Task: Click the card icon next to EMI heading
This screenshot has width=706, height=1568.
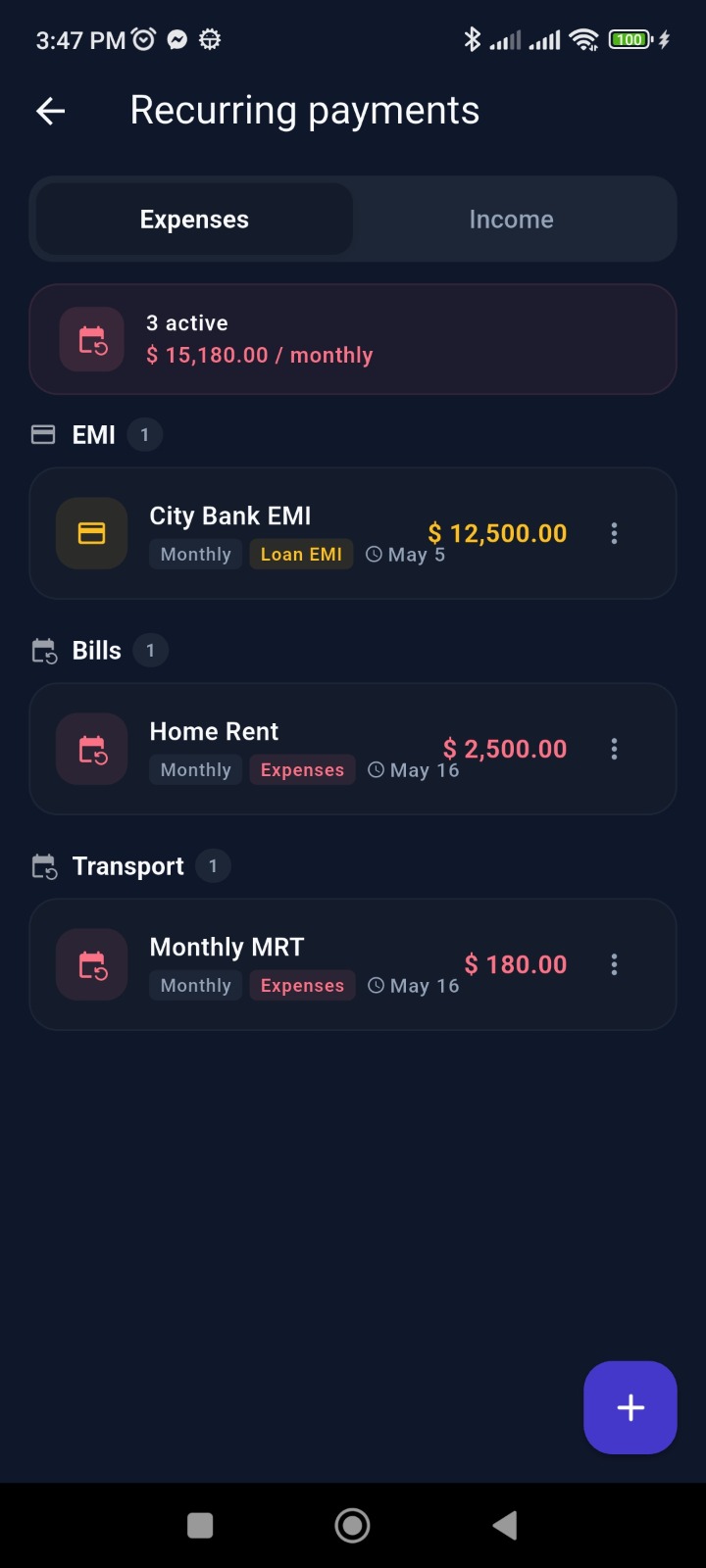Action: coord(43,434)
